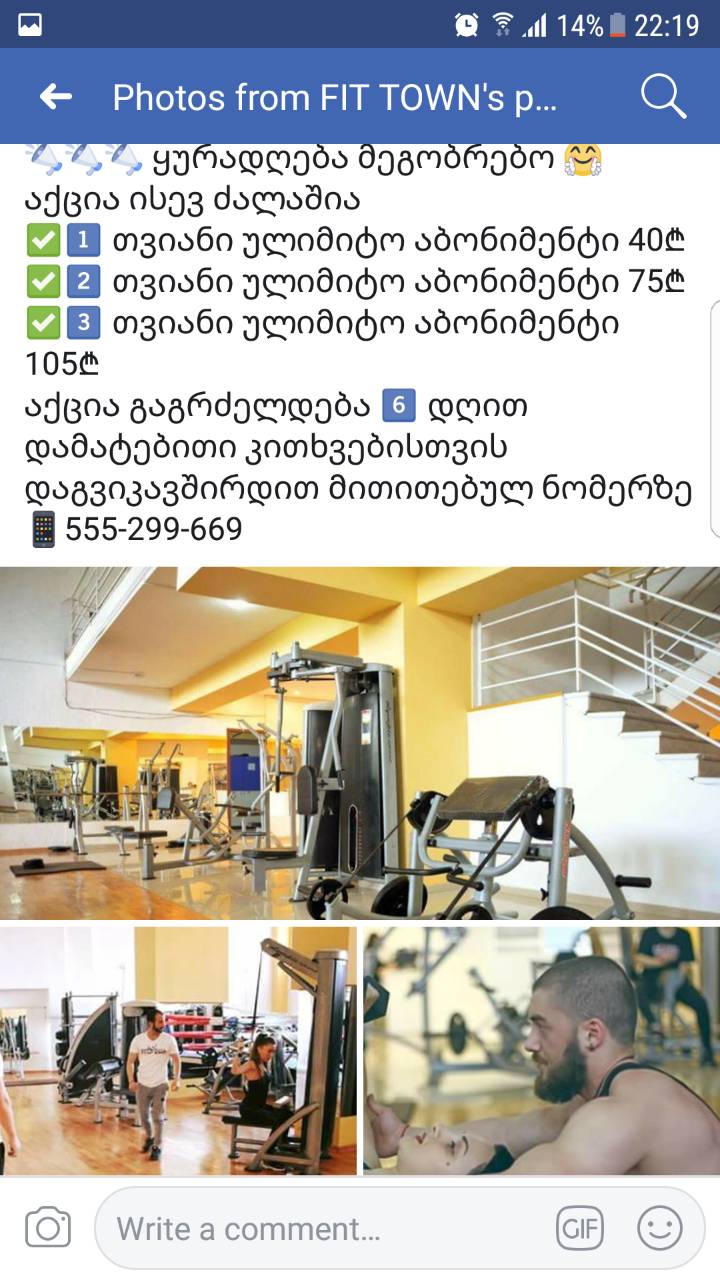Image resolution: width=720 pixels, height=1280 pixels.
Task: Focus the Write a comment field
Action: (320, 1228)
